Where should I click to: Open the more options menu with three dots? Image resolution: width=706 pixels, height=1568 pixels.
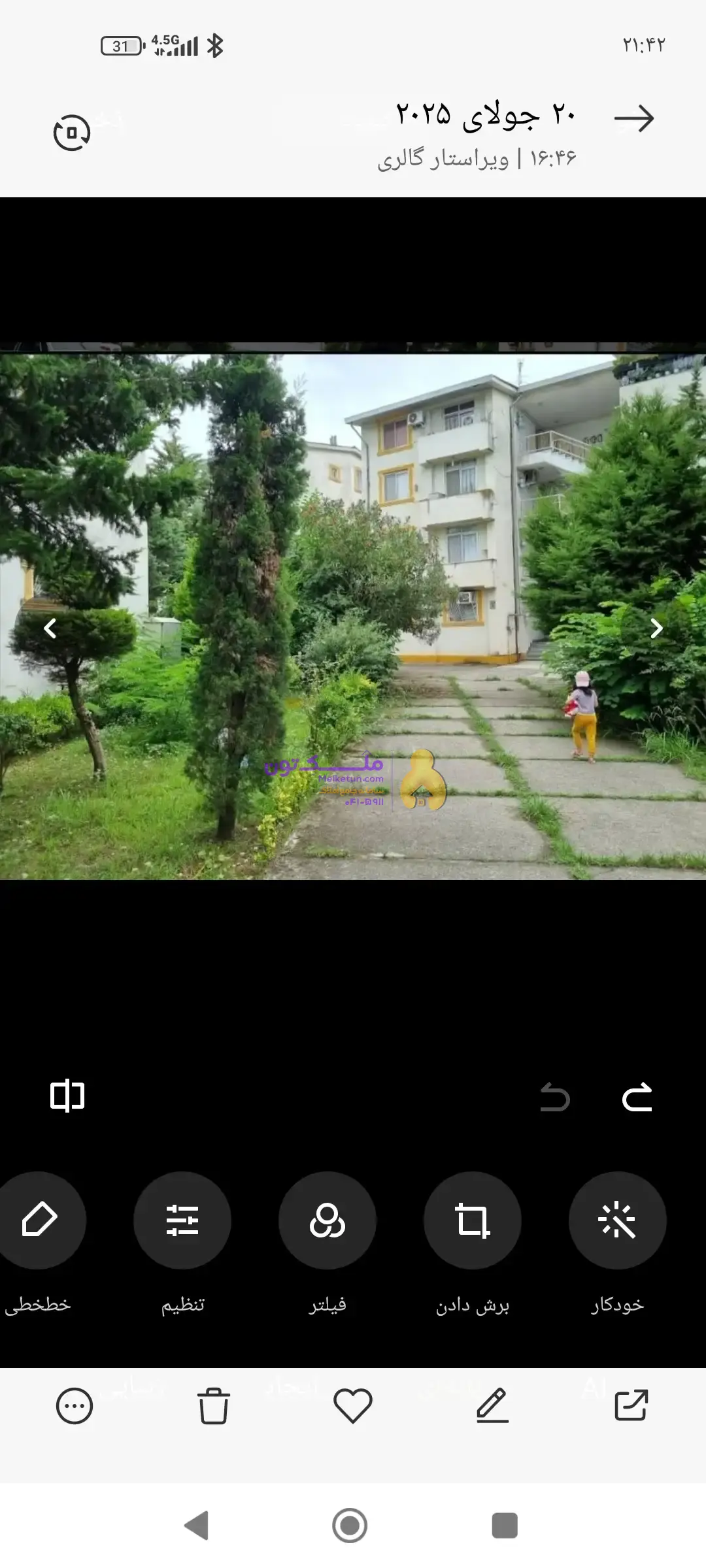tap(75, 1405)
